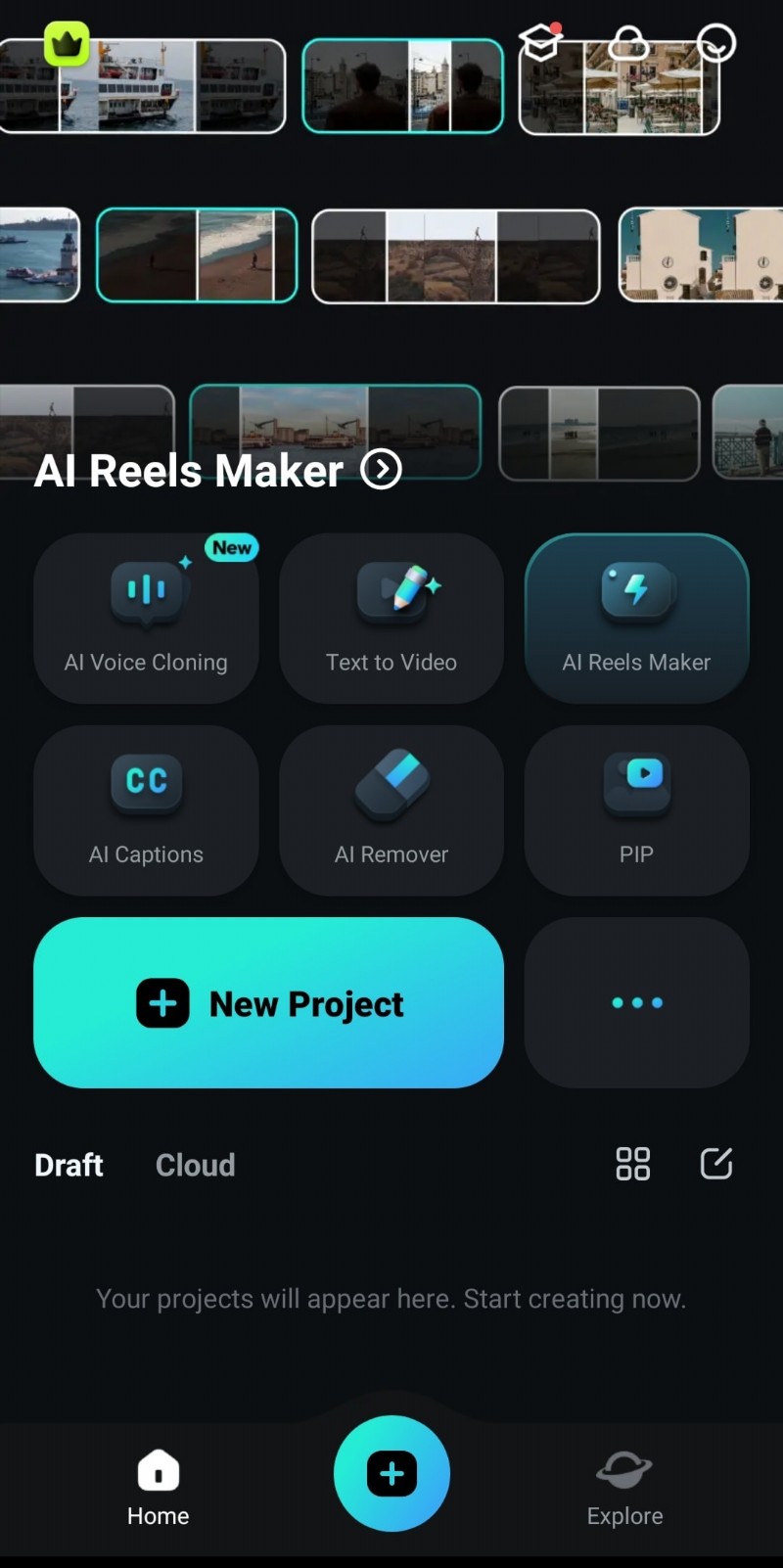
Task: Open the AI Captions tool
Action: (x=146, y=809)
